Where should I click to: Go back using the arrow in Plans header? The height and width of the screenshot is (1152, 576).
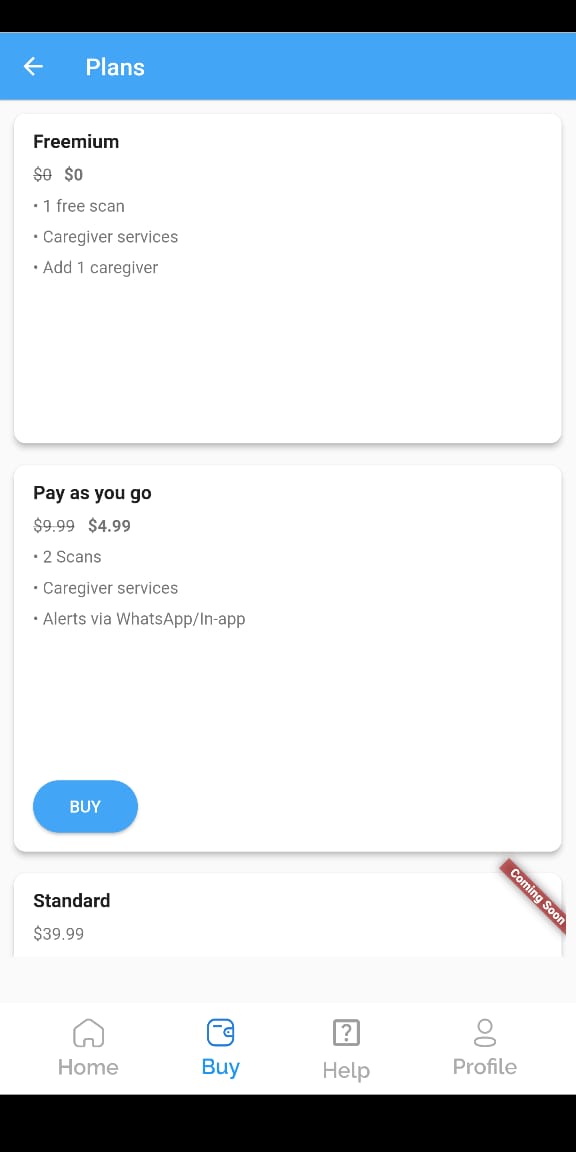33,67
